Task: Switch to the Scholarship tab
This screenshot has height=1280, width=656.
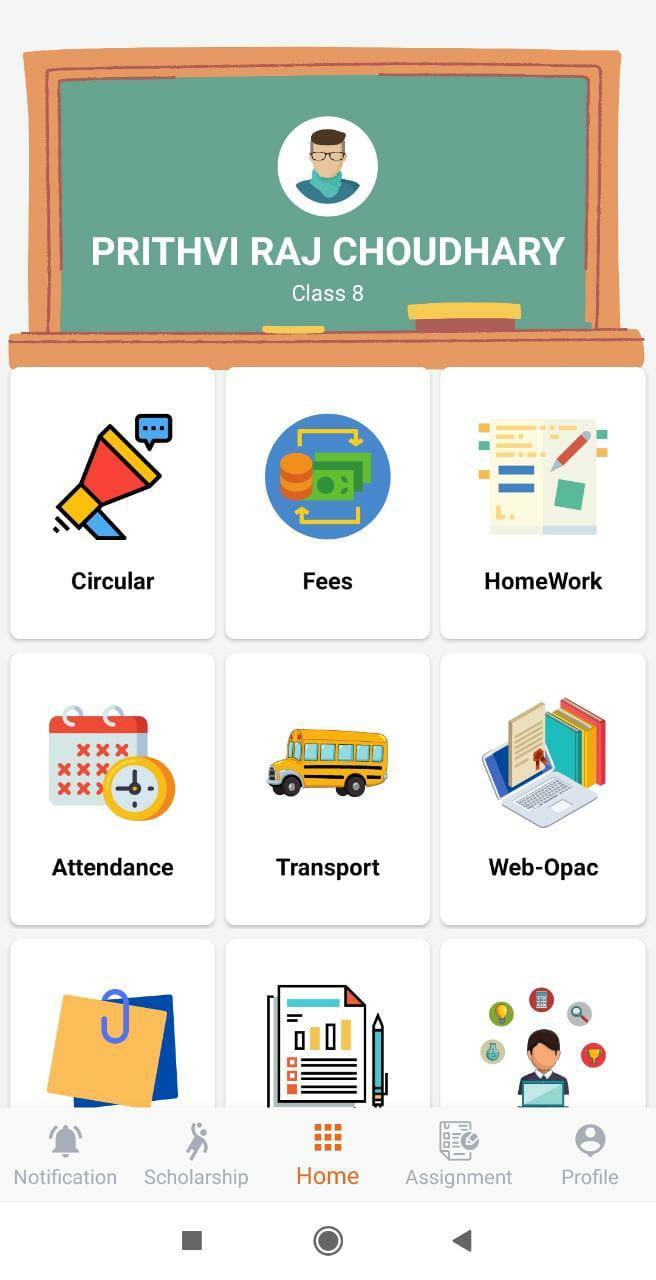Action: [x=196, y=1154]
